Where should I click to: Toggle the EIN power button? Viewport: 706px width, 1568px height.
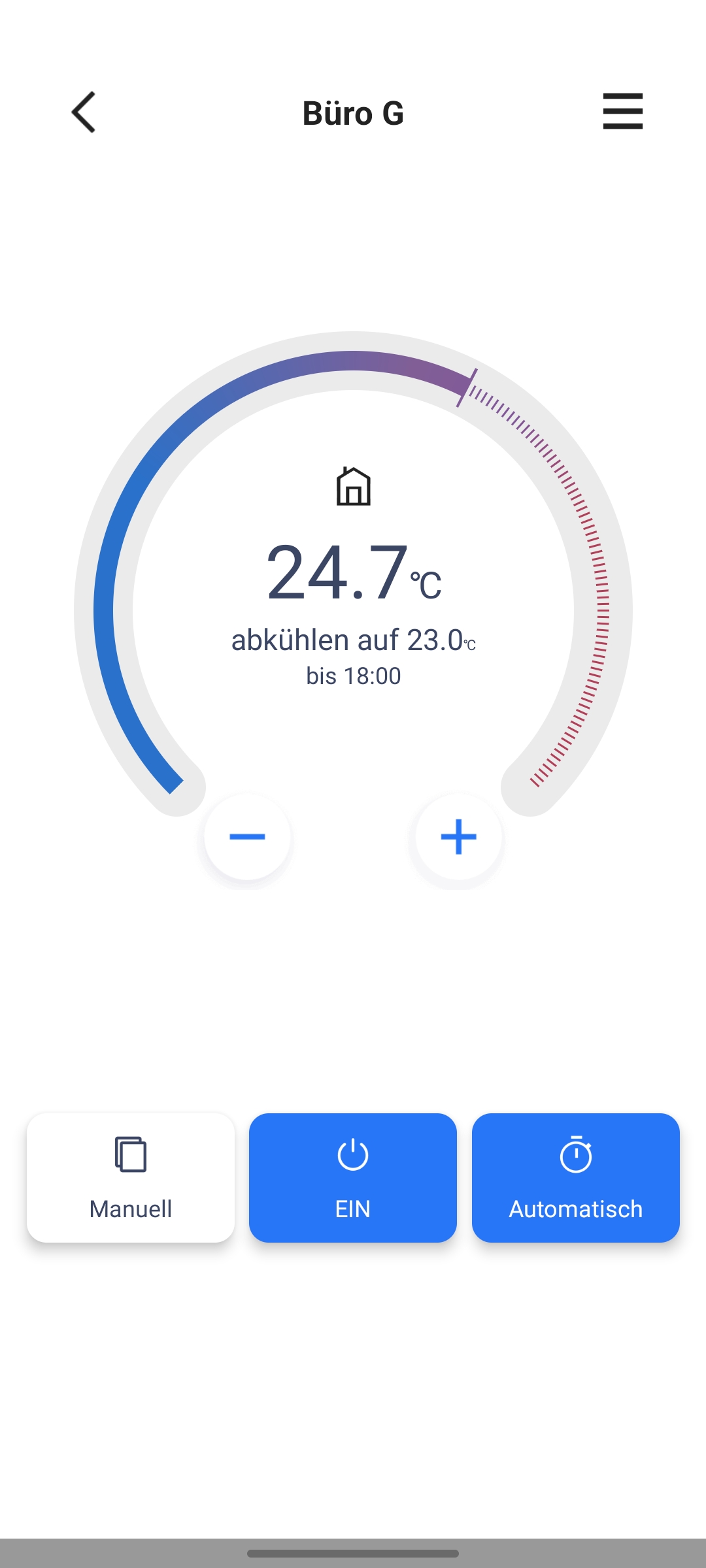tap(353, 1177)
